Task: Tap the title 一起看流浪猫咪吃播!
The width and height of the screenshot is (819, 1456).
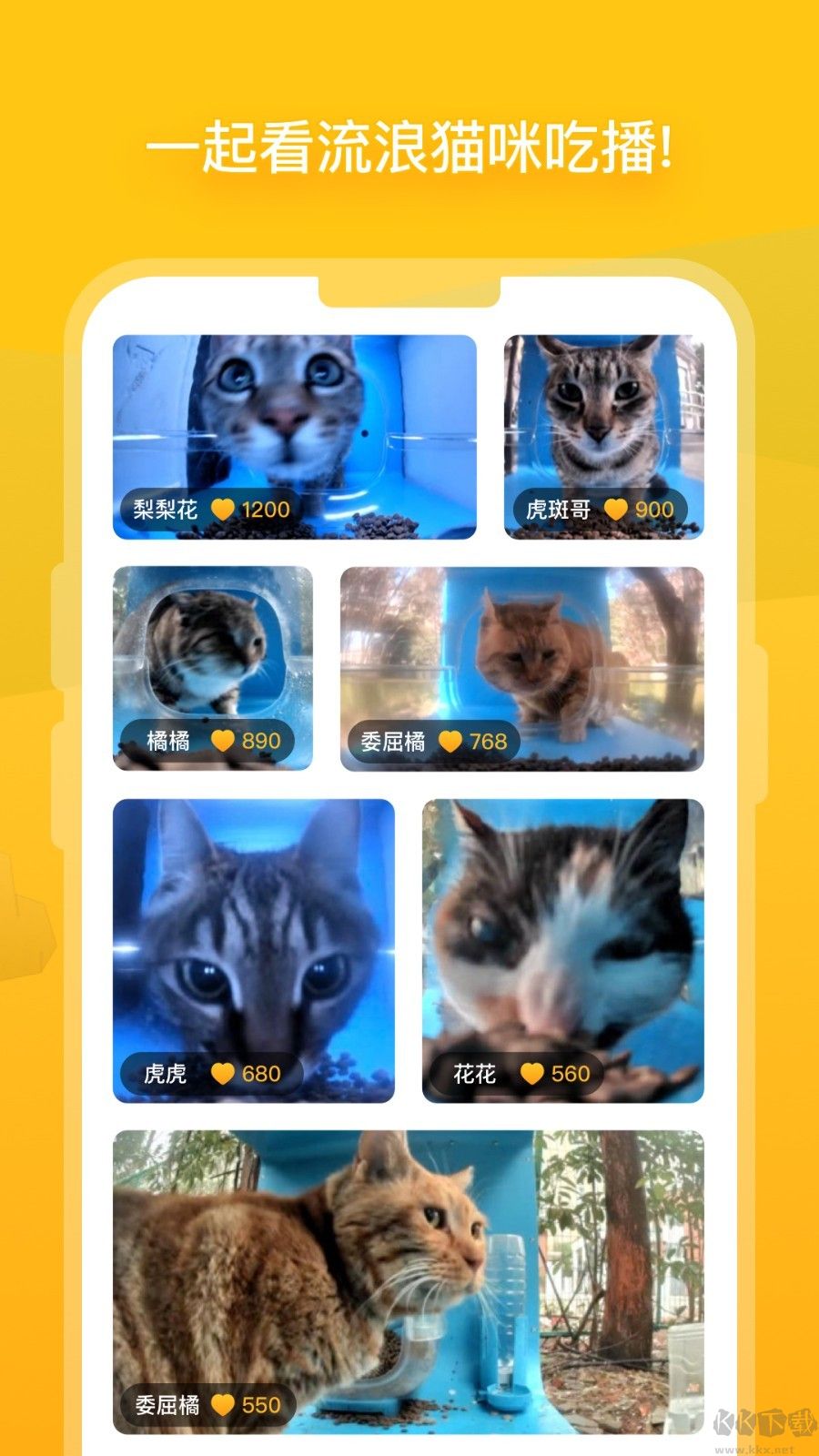Action: point(409,146)
